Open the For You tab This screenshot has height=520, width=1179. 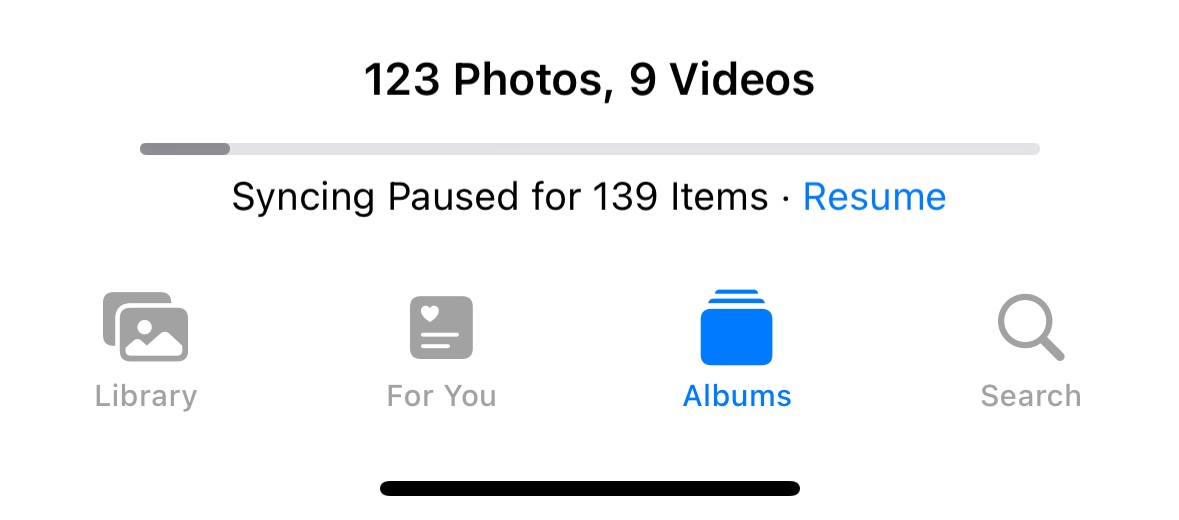(x=441, y=350)
